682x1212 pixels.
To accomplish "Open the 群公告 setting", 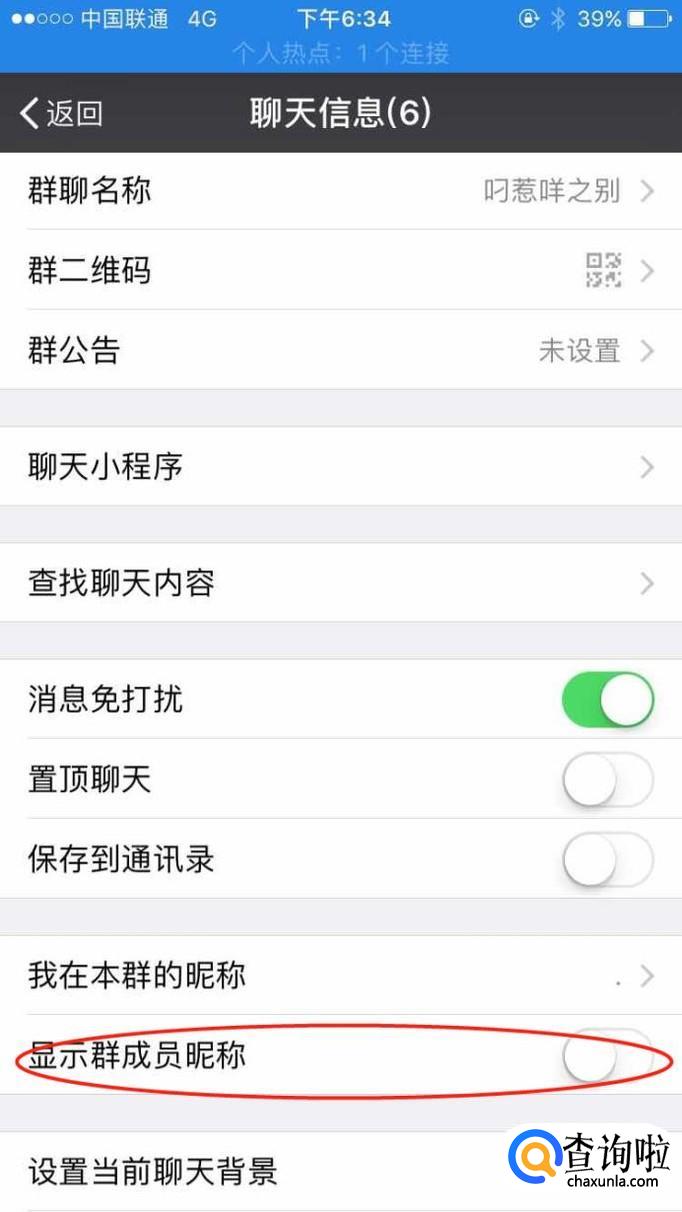I will click(340, 350).
